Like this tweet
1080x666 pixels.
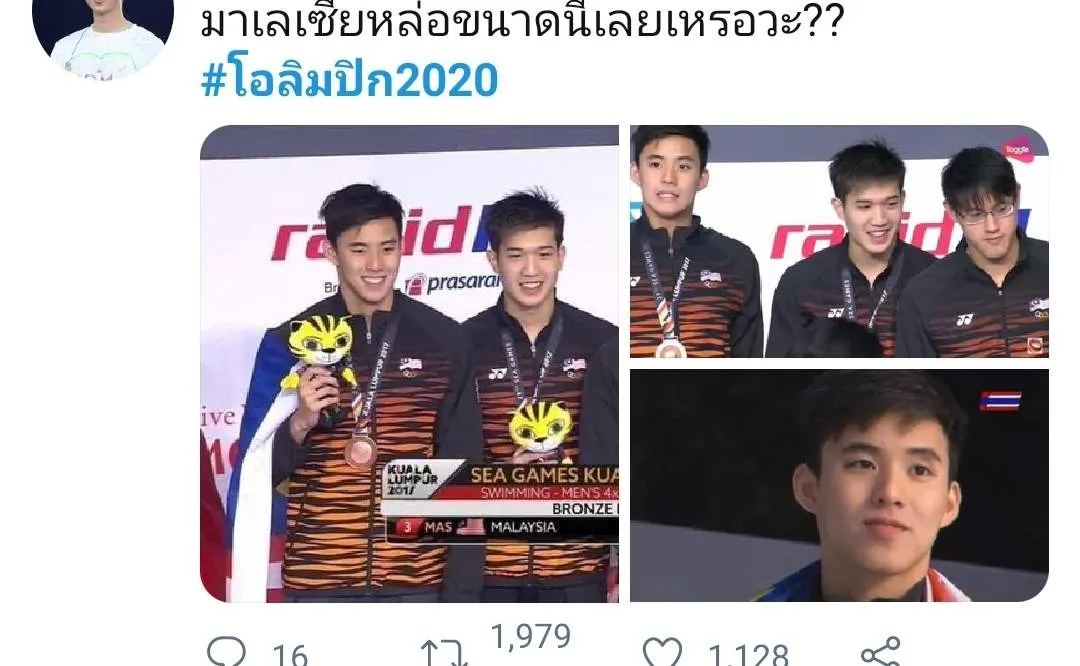[x=662, y=654]
